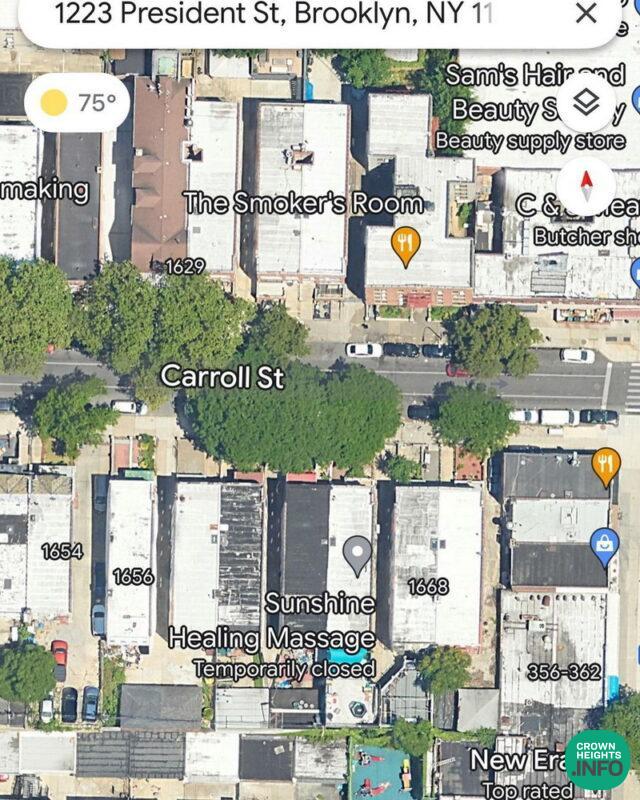Open Sam's Hair and Beauty Supply place
The width and height of the screenshot is (640, 800).
(x=520, y=92)
